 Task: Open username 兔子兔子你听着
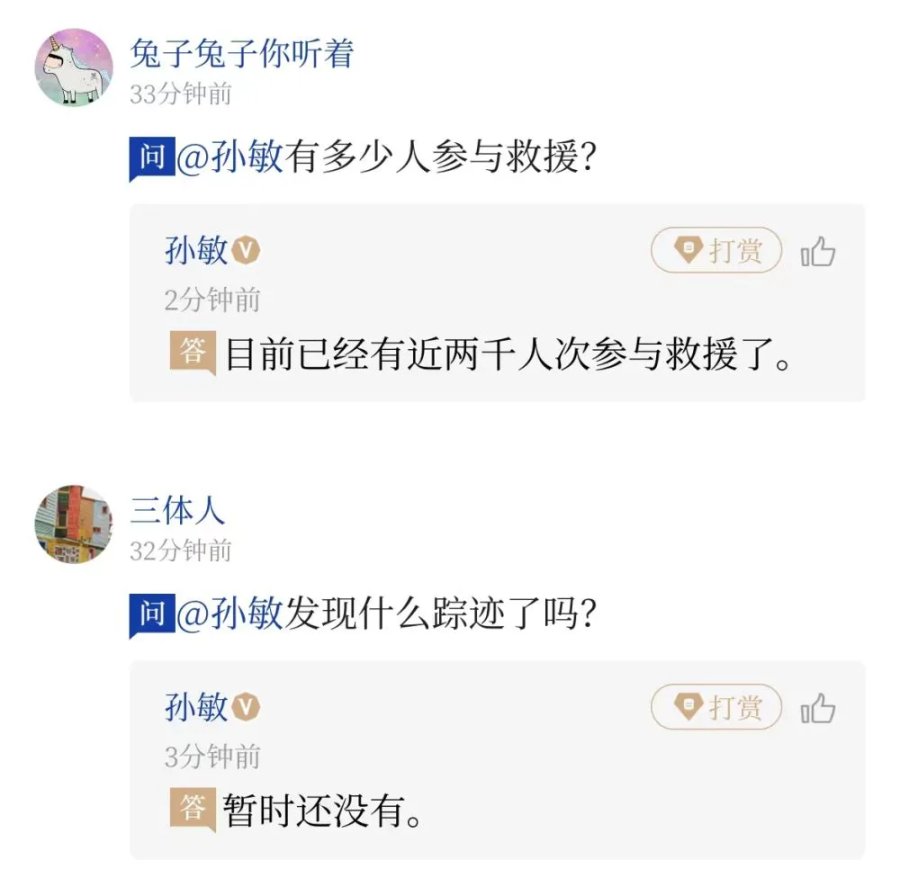pos(242,54)
